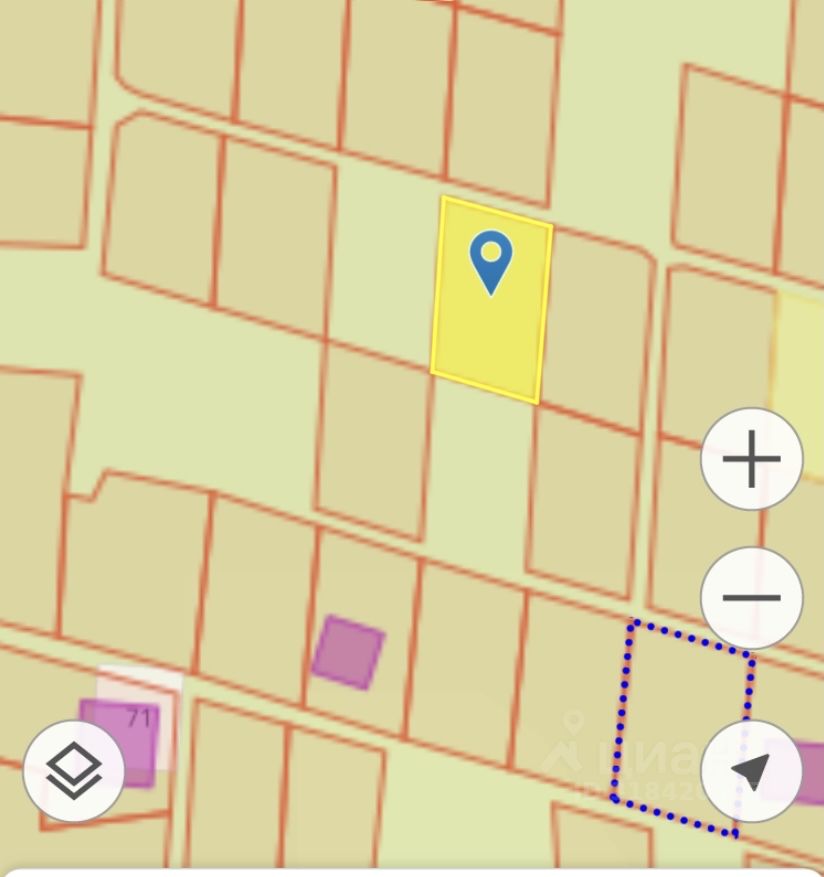
Task: Zoom in on the map
Action: [x=751, y=459]
